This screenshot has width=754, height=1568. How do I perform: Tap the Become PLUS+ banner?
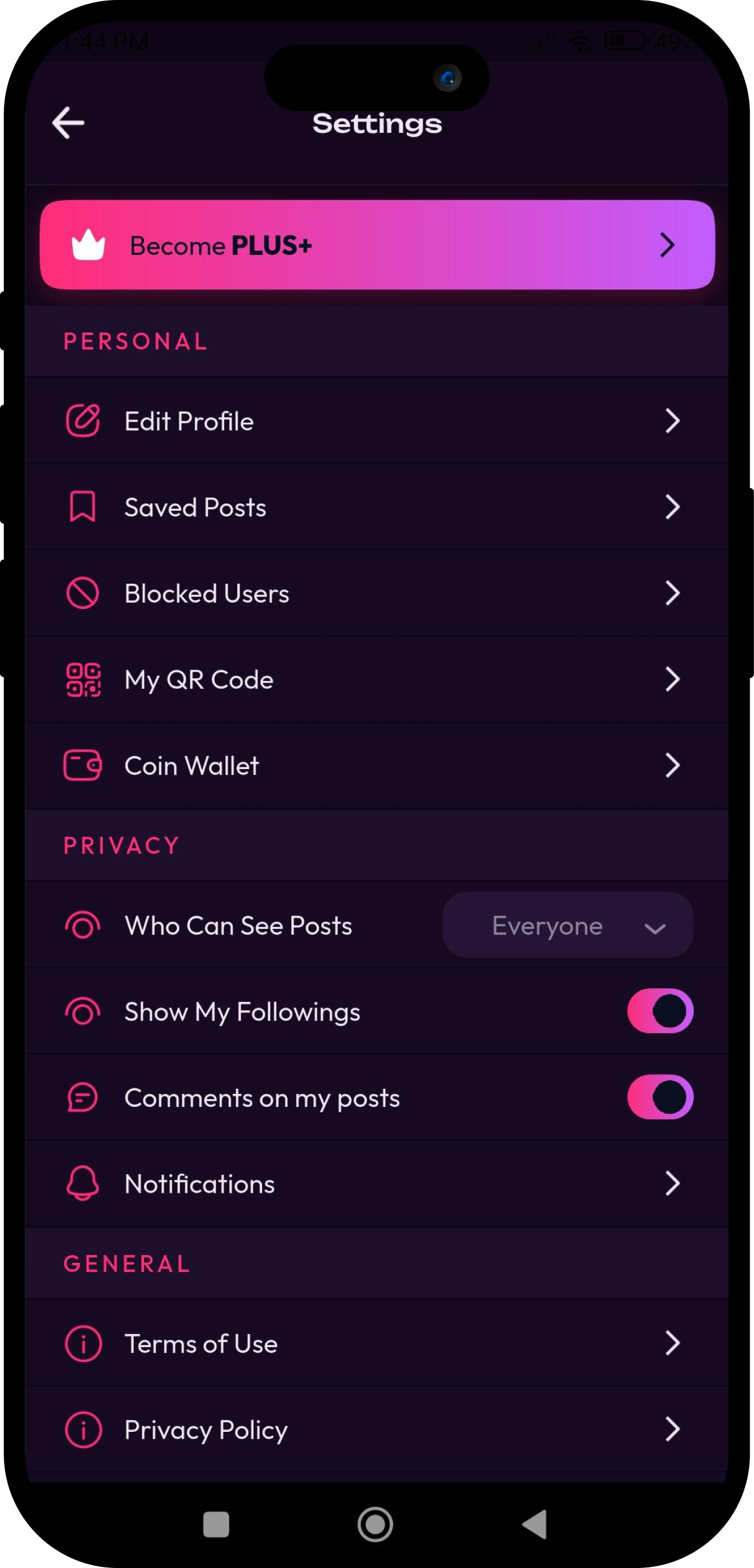coord(377,245)
